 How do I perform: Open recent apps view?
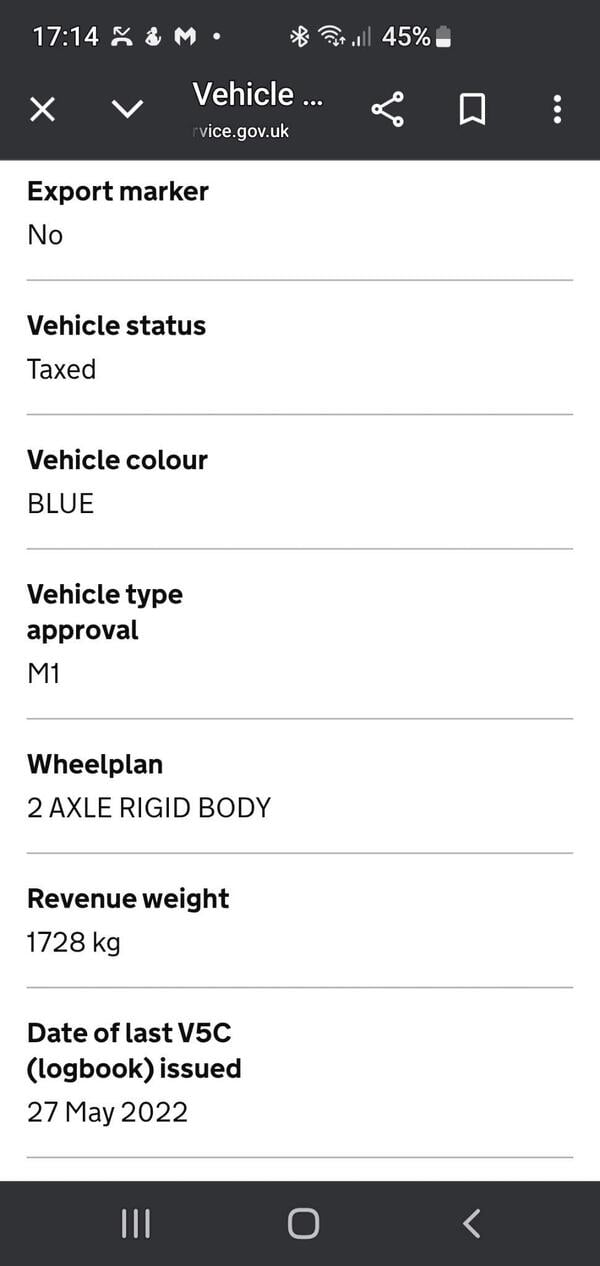(135, 1223)
